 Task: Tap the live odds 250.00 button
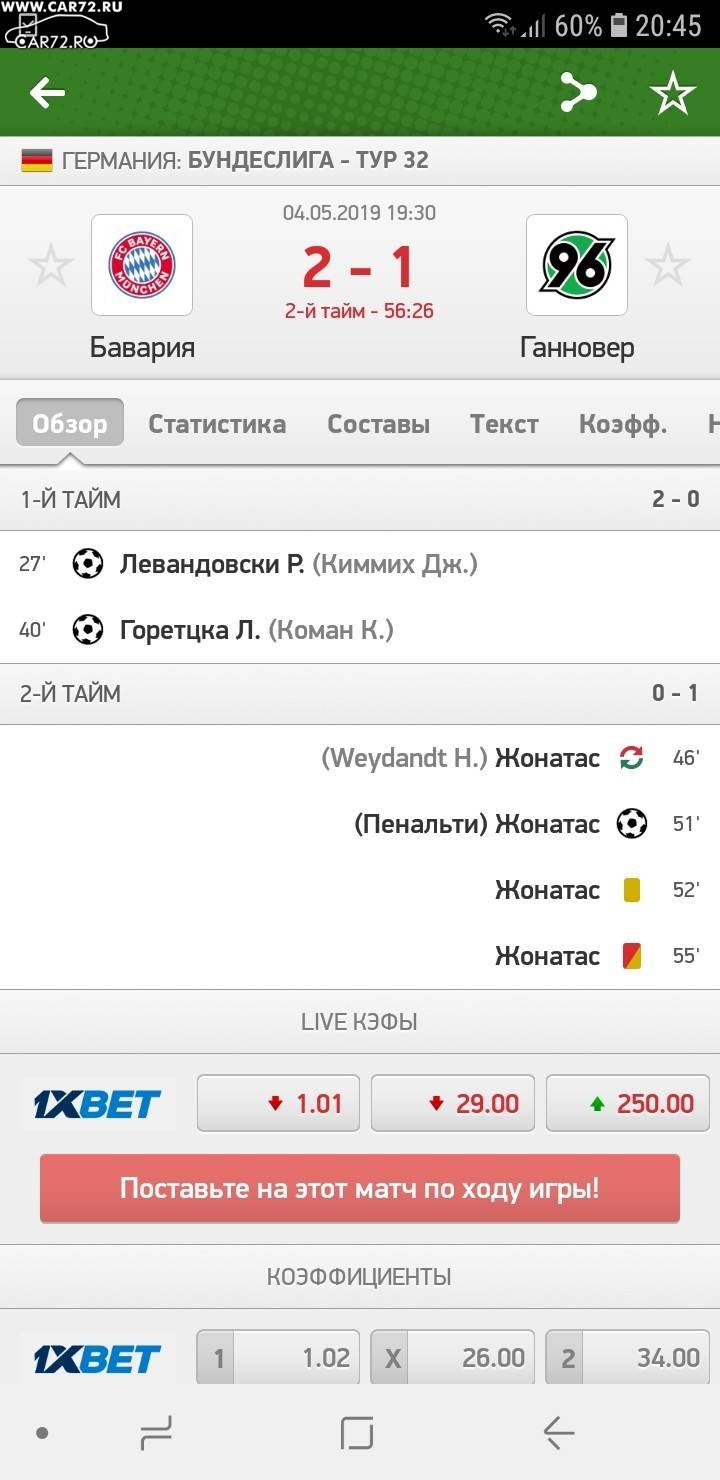628,1103
